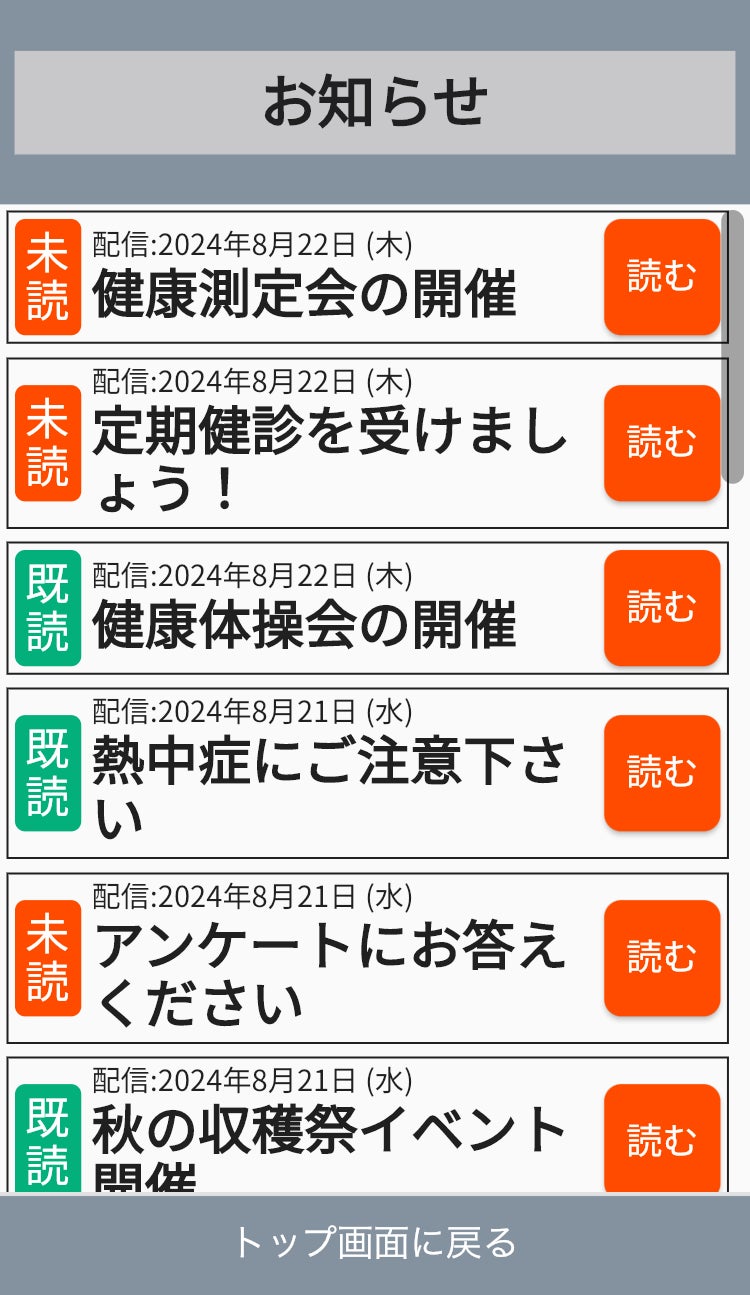Read the 定期健診を受けましょう！ notice
The image size is (750, 1295).
(661, 442)
